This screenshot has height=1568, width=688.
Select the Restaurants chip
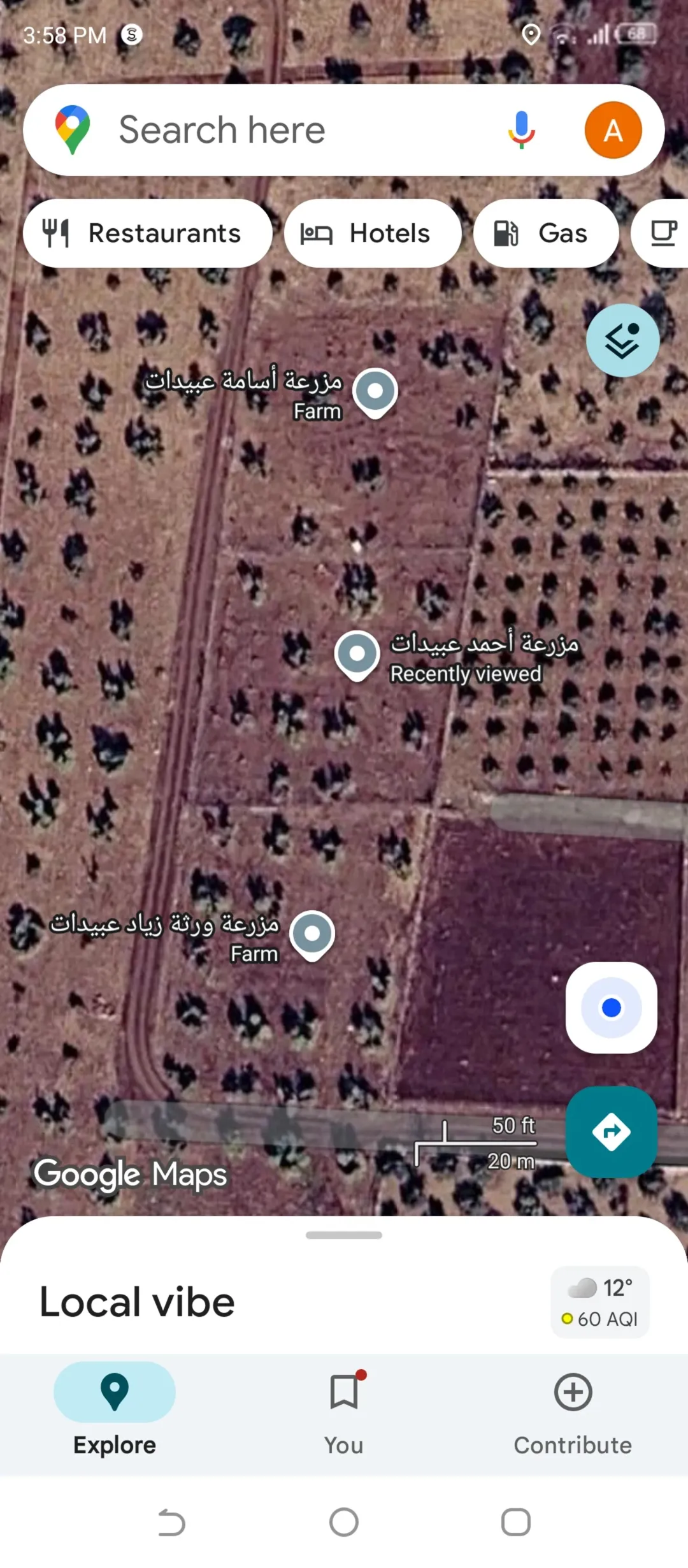pos(148,233)
